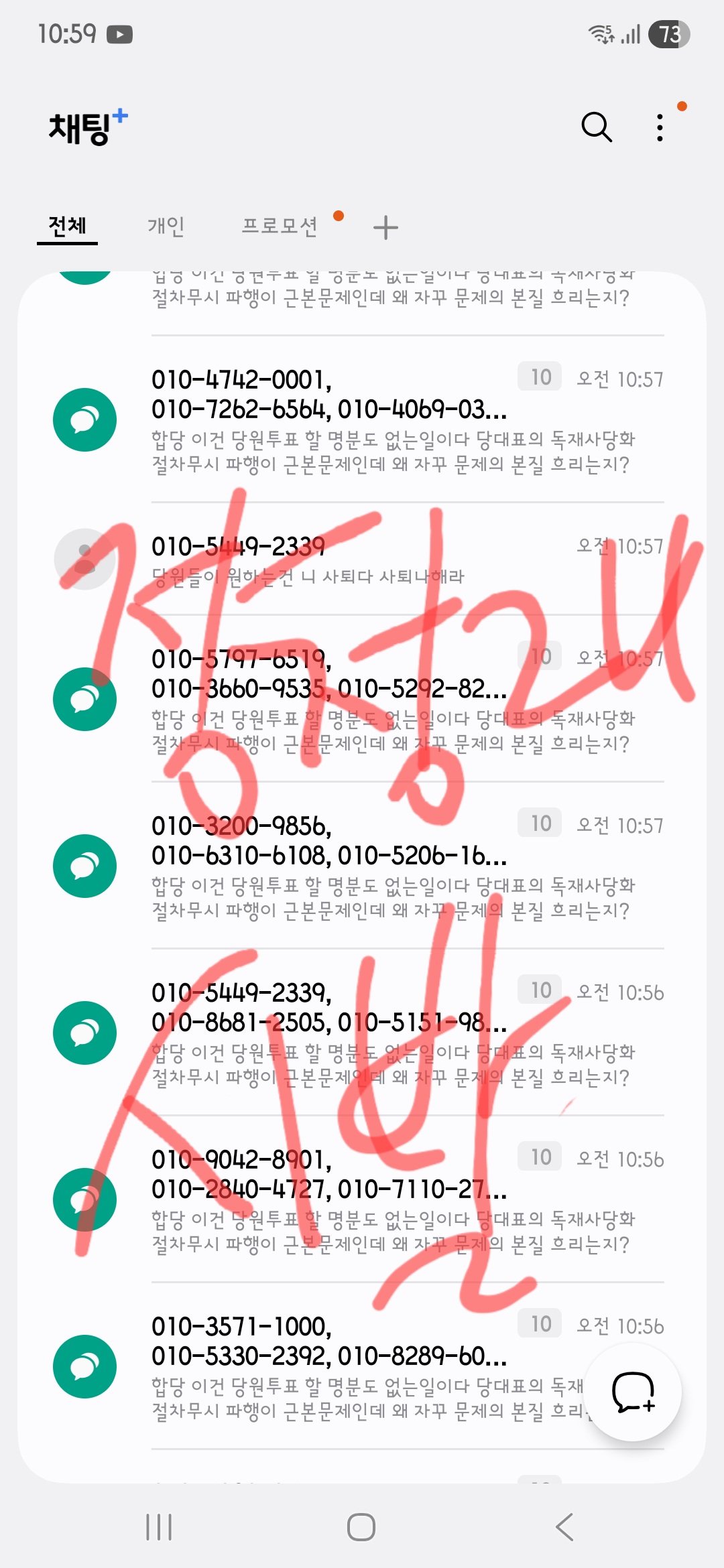The height and width of the screenshot is (1568, 724).
Task: Open the search icon in the header
Action: [596, 127]
